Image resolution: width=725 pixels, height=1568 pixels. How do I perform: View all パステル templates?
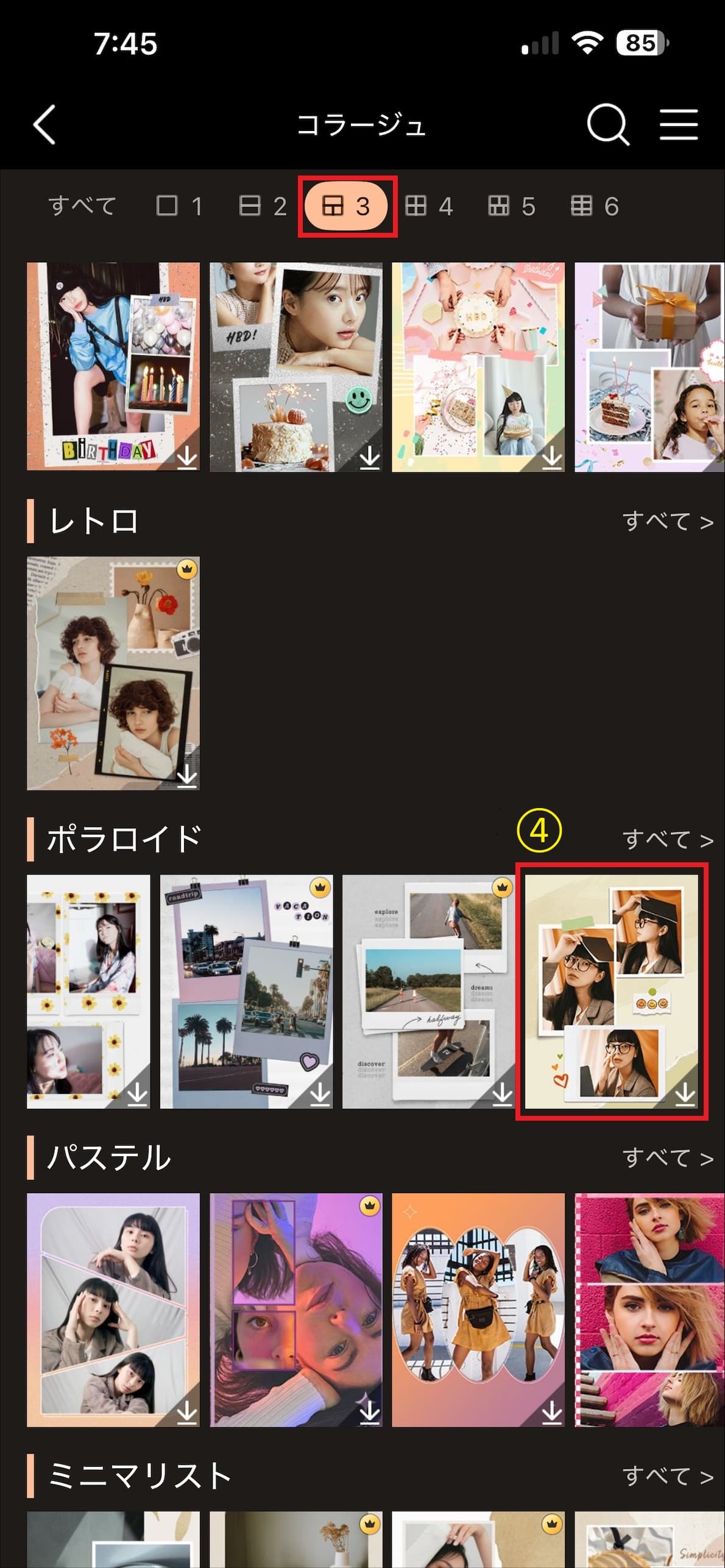point(667,1158)
